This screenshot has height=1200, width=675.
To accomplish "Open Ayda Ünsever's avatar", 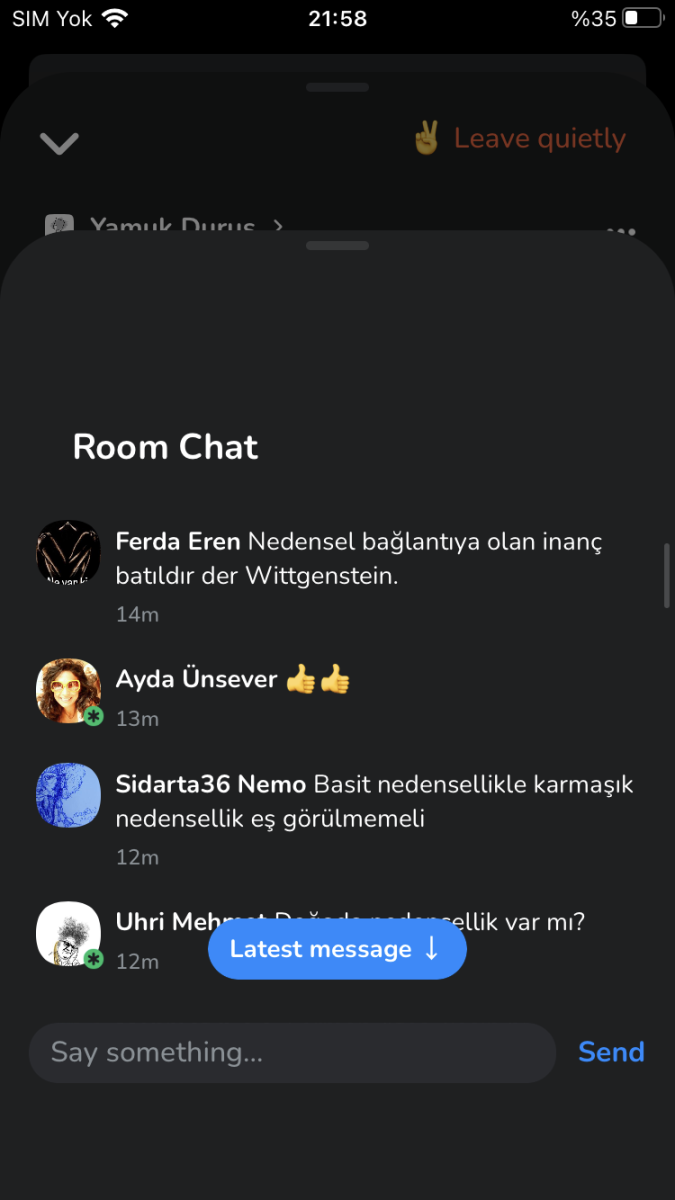I will point(68,690).
